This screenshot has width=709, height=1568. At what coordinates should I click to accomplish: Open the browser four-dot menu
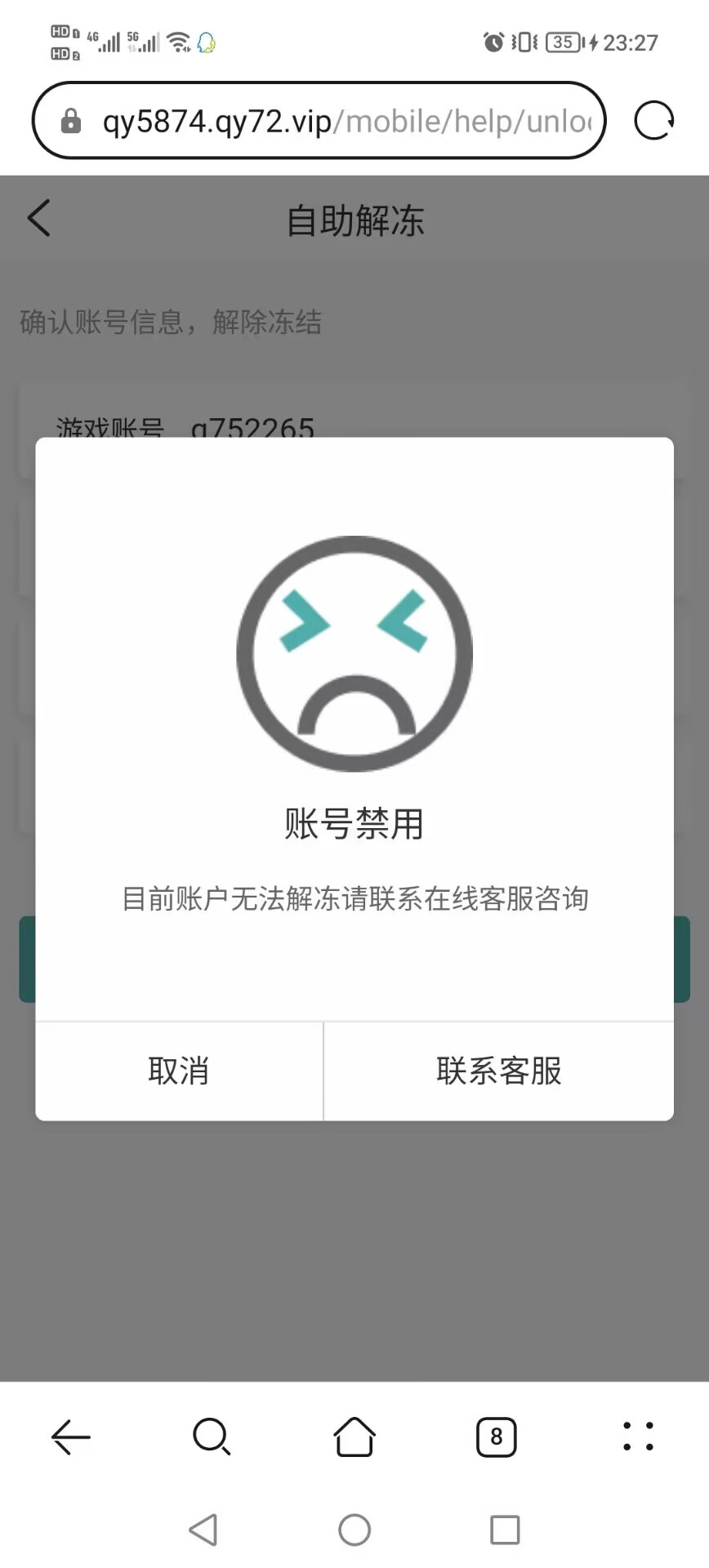[638, 1437]
